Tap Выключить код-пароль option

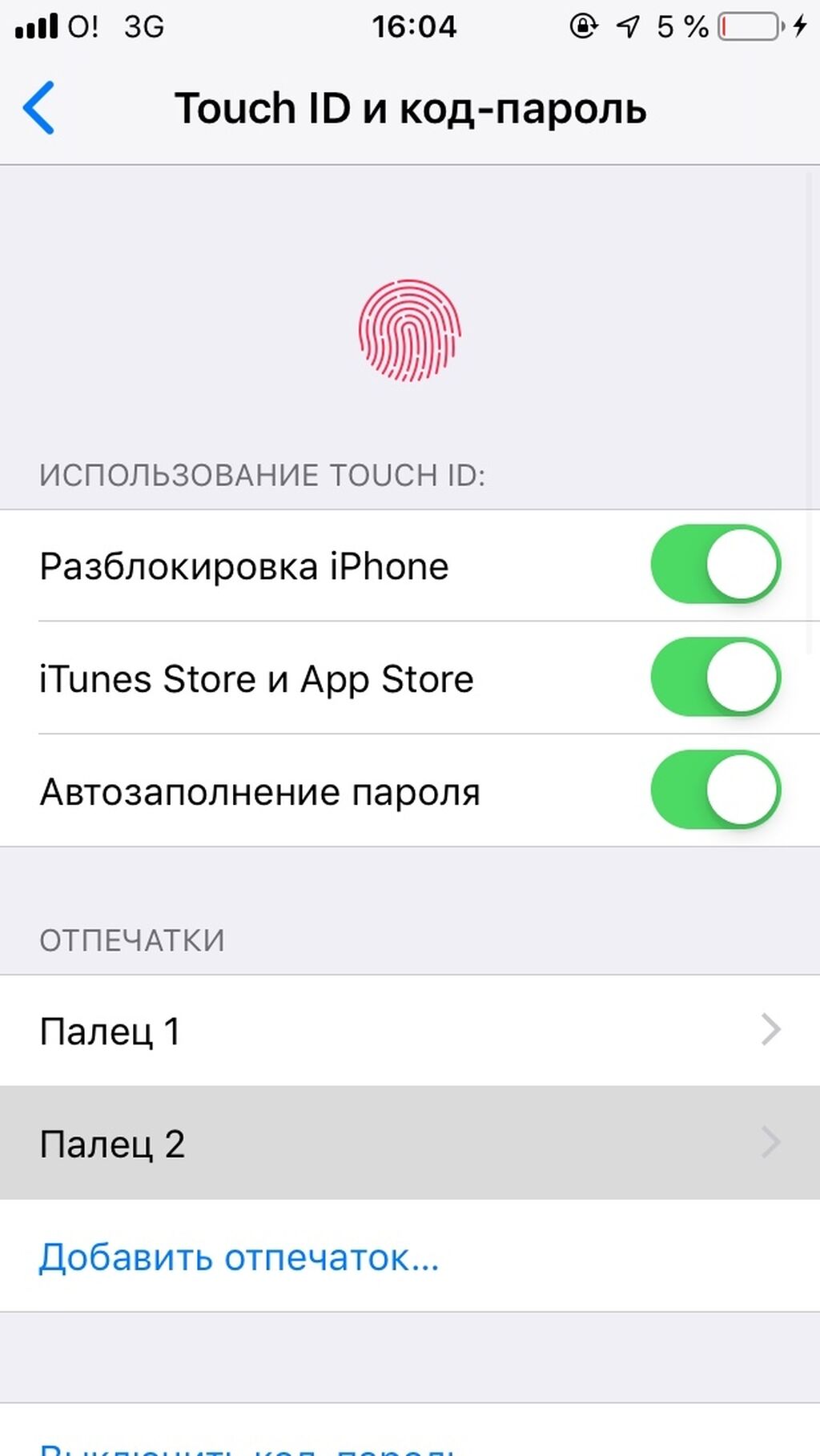pos(248,1446)
